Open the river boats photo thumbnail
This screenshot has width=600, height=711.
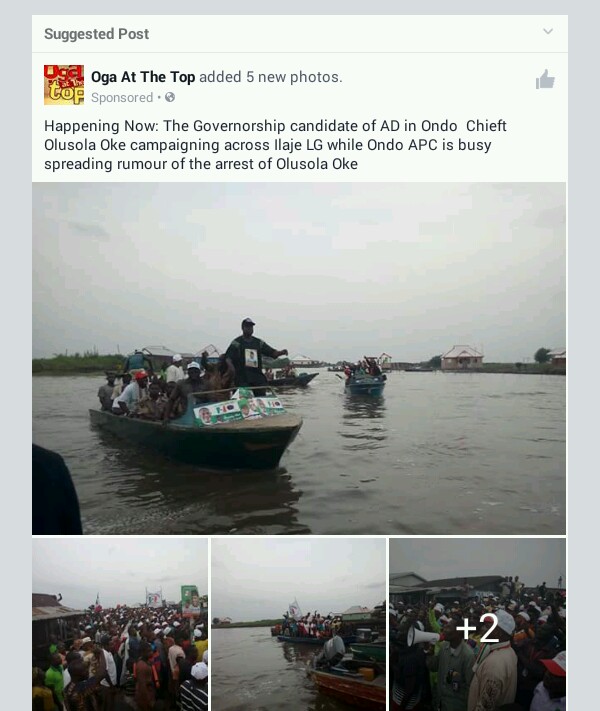[x=298, y=624]
